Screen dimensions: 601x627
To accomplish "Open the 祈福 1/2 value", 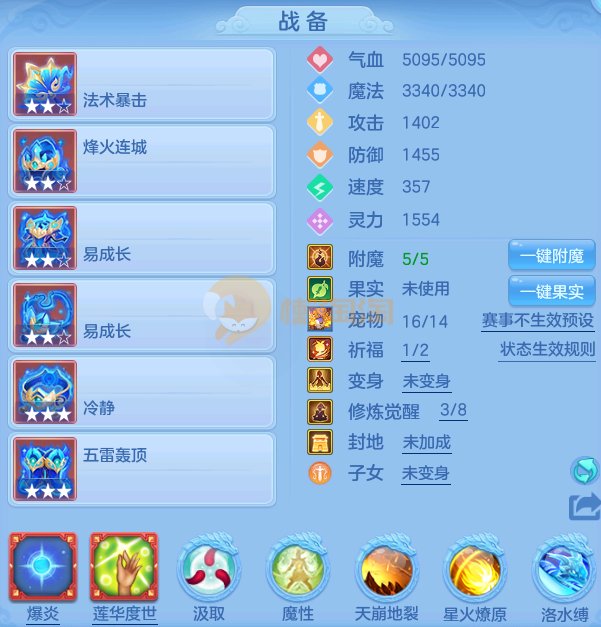I will [415, 351].
